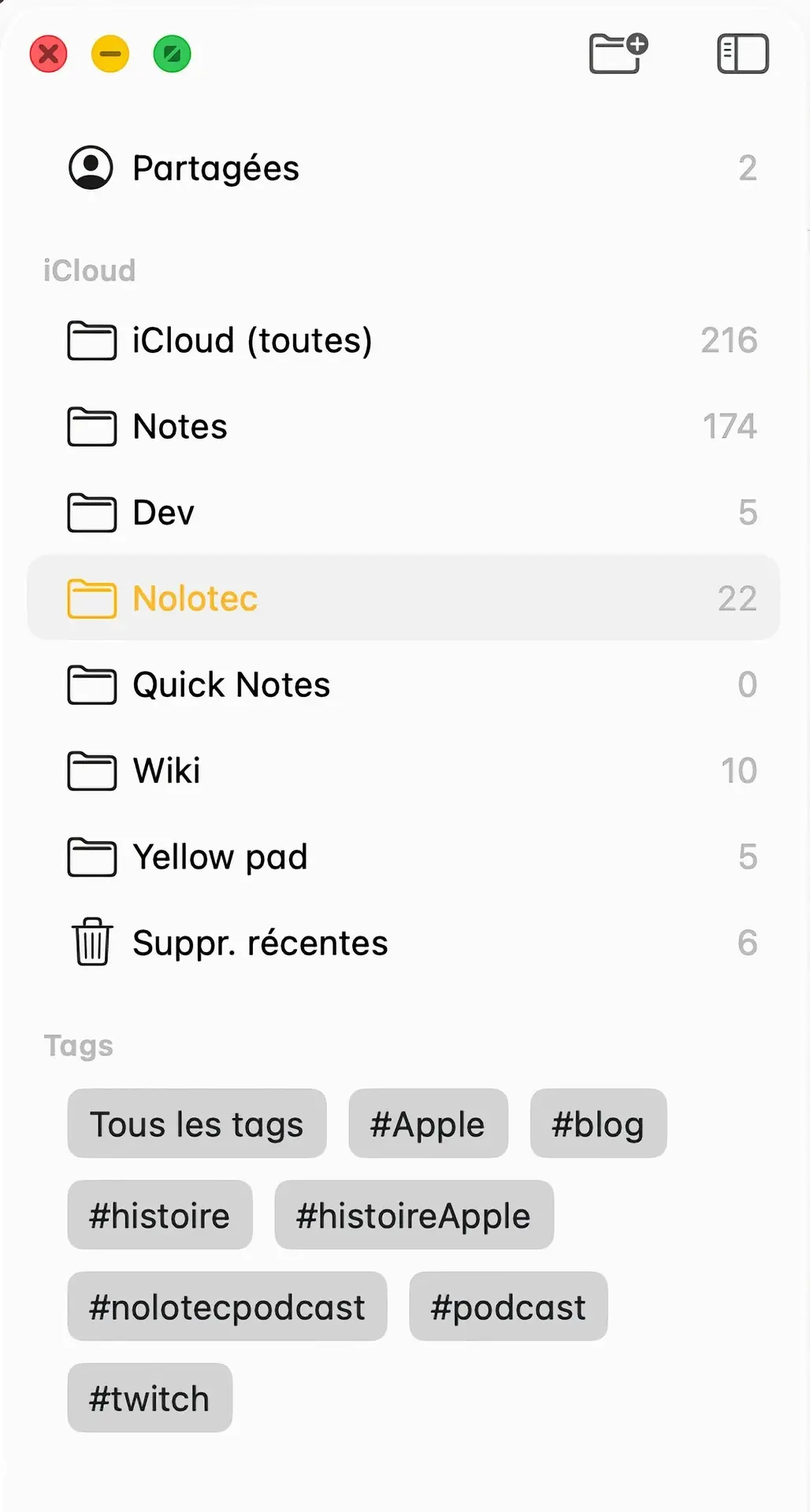Open Suppr. récentes
This screenshot has height=1512, width=810.
click(x=260, y=942)
